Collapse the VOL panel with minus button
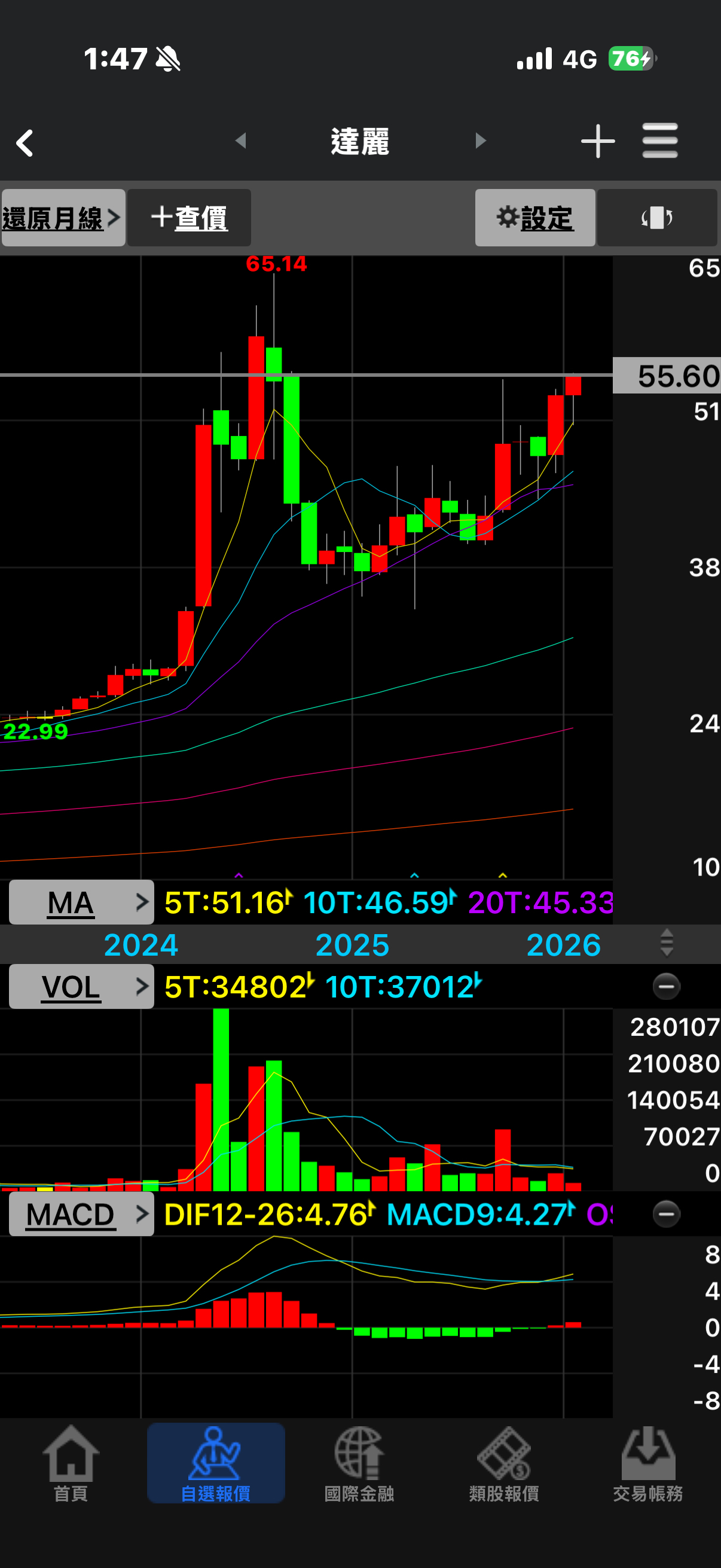Image resolution: width=721 pixels, height=1568 pixels. point(666,987)
